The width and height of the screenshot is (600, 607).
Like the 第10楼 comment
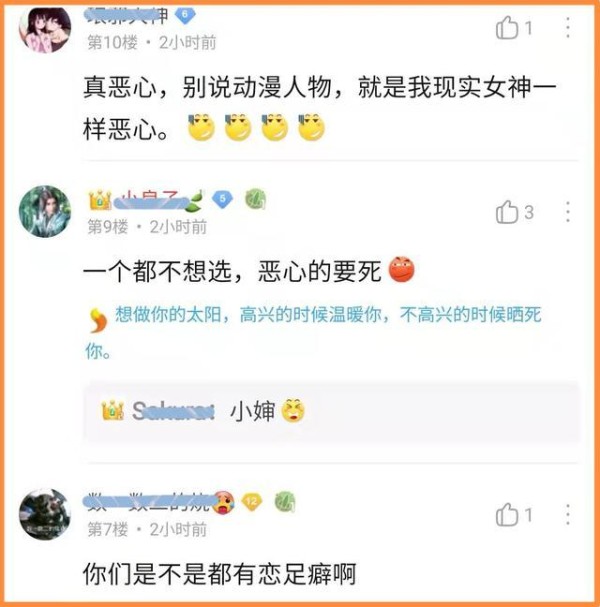(508, 28)
